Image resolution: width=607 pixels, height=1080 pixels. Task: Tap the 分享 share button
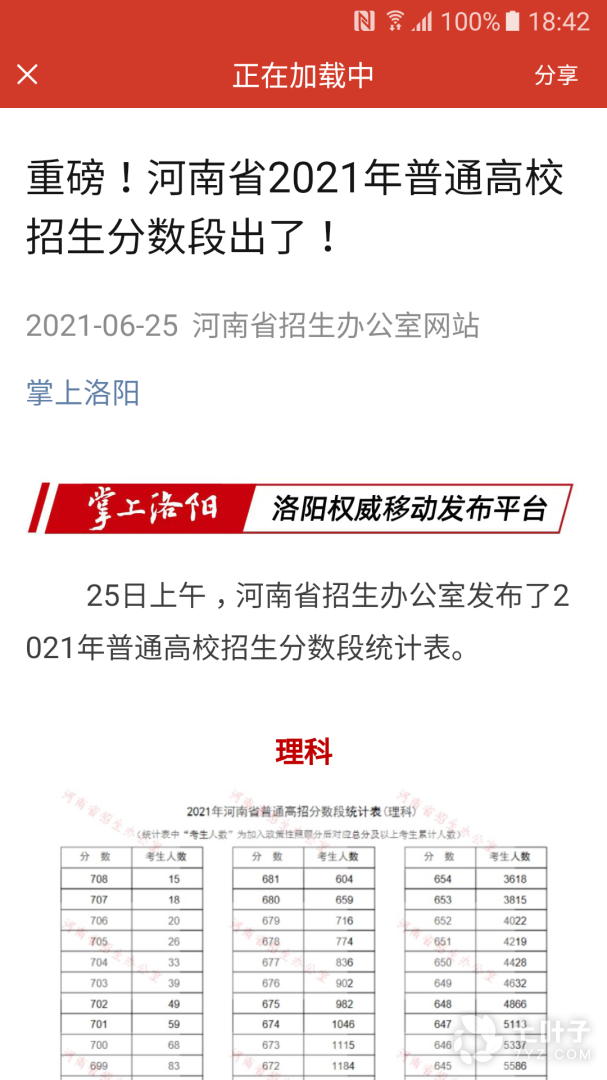coord(556,75)
